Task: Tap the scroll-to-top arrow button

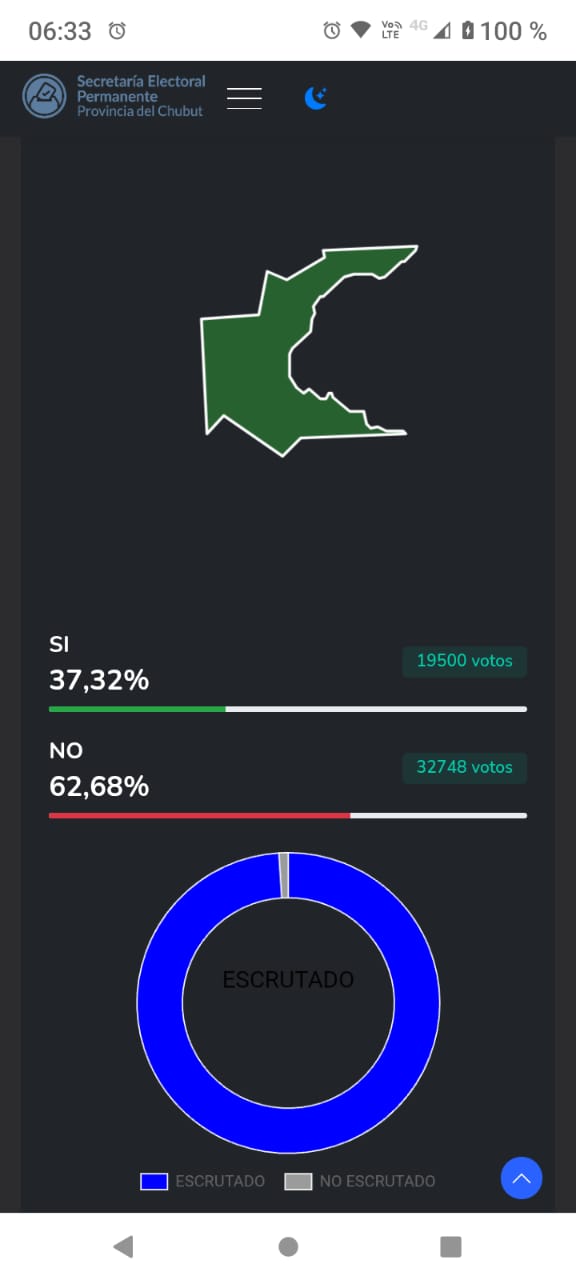Action: (521, 1178)
